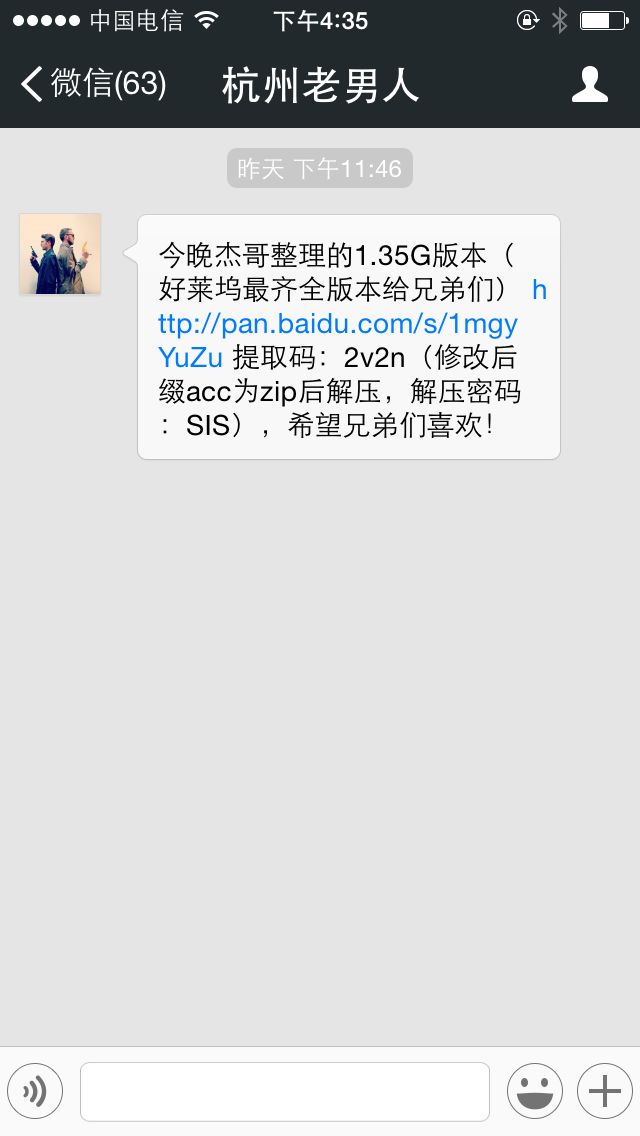Open the emoji sticker panel
The height and width of the screenshot is (1136, 640).
[x=534, y=1091]
